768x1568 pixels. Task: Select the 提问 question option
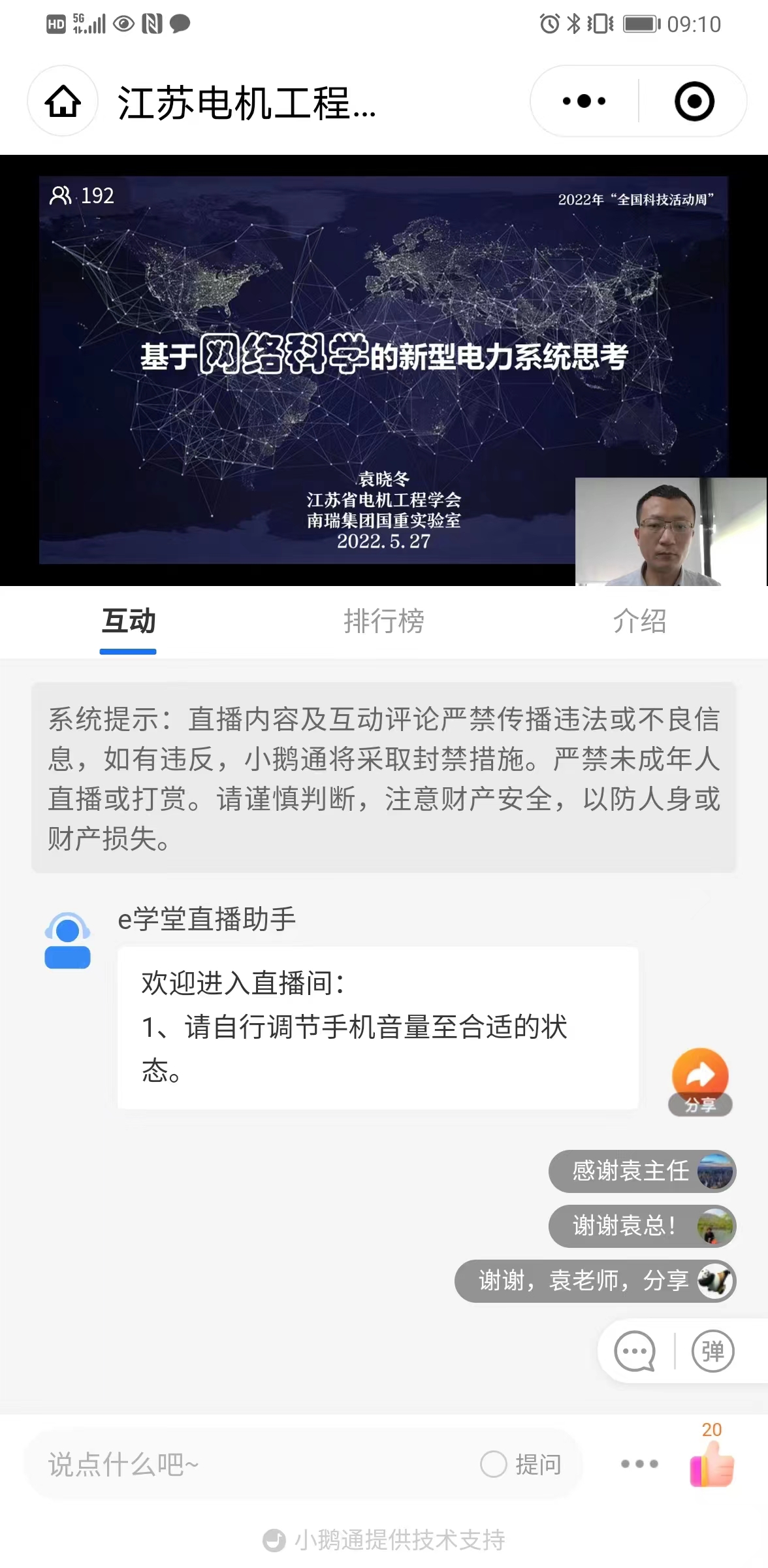point(521,1464)
